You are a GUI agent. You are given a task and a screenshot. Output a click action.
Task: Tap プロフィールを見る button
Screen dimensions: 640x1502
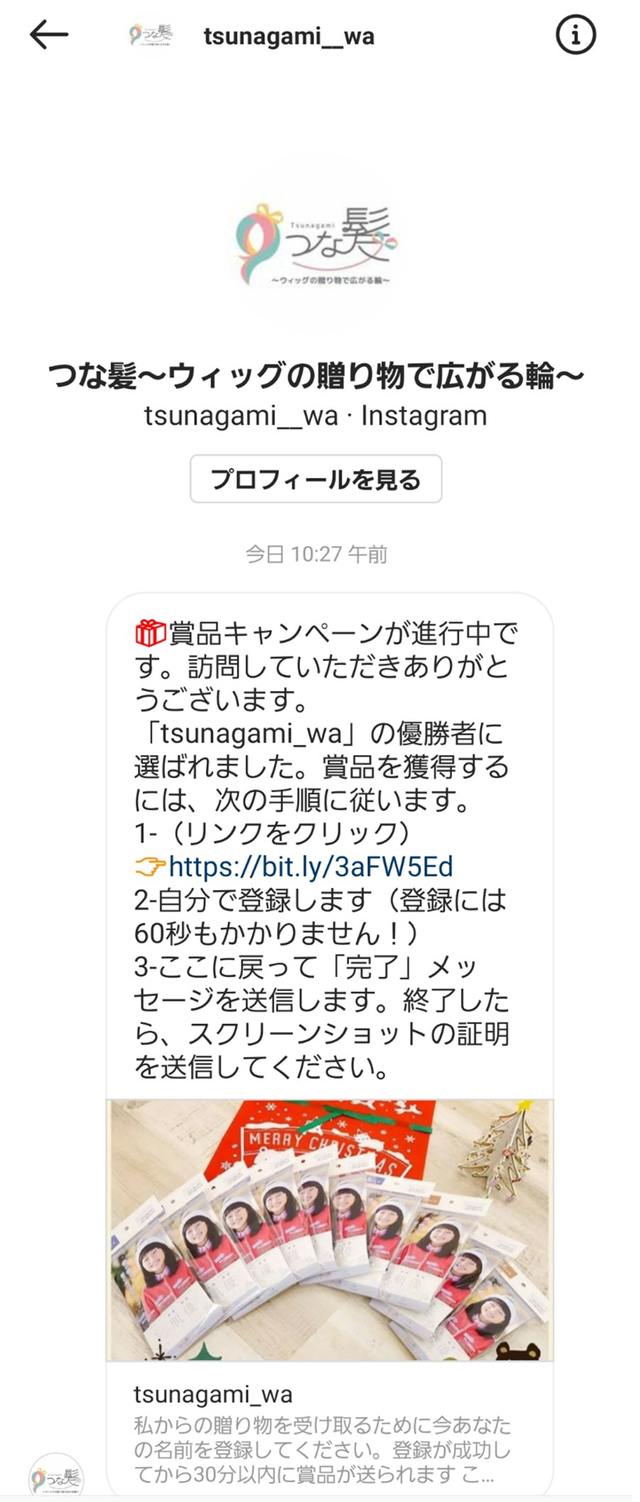[x=316, y=479]
